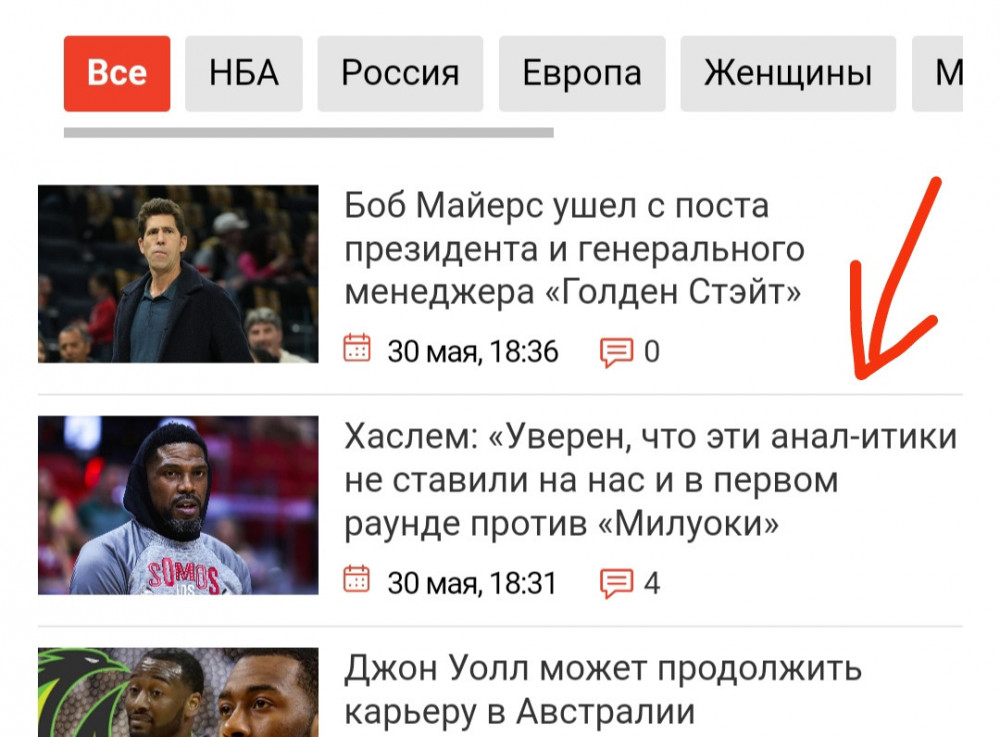Open the Европа category tab

(582, 74)
